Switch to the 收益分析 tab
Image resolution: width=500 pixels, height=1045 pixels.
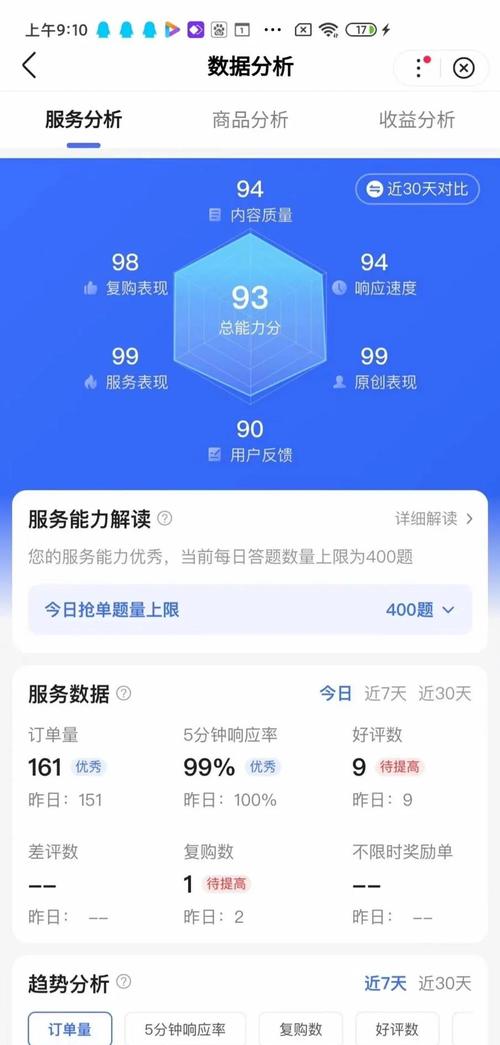point(417,120)
